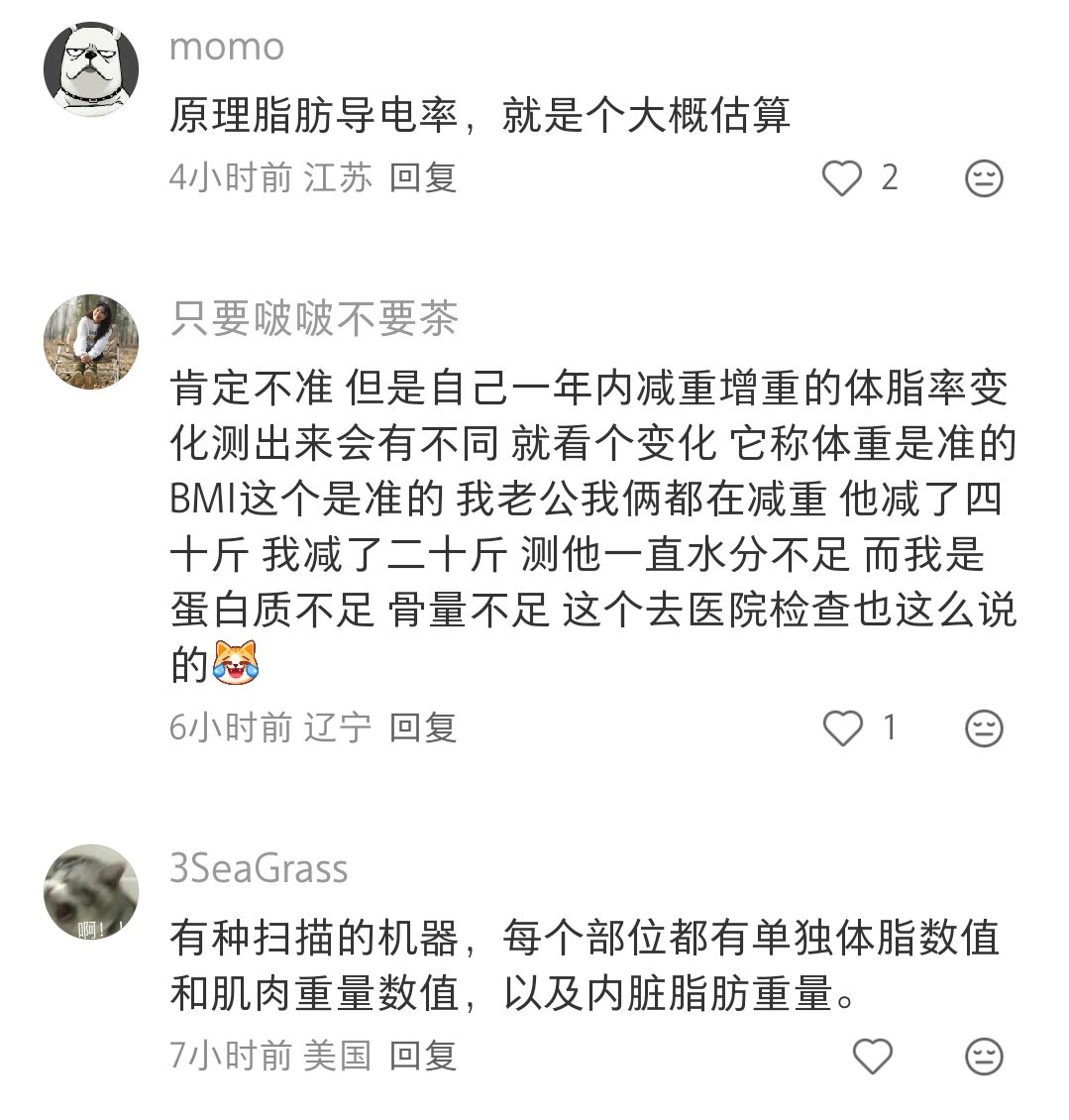1069x1120 pixels.
Task: View profile via username 3SeaGrass
Action: (x=259, y=869)
